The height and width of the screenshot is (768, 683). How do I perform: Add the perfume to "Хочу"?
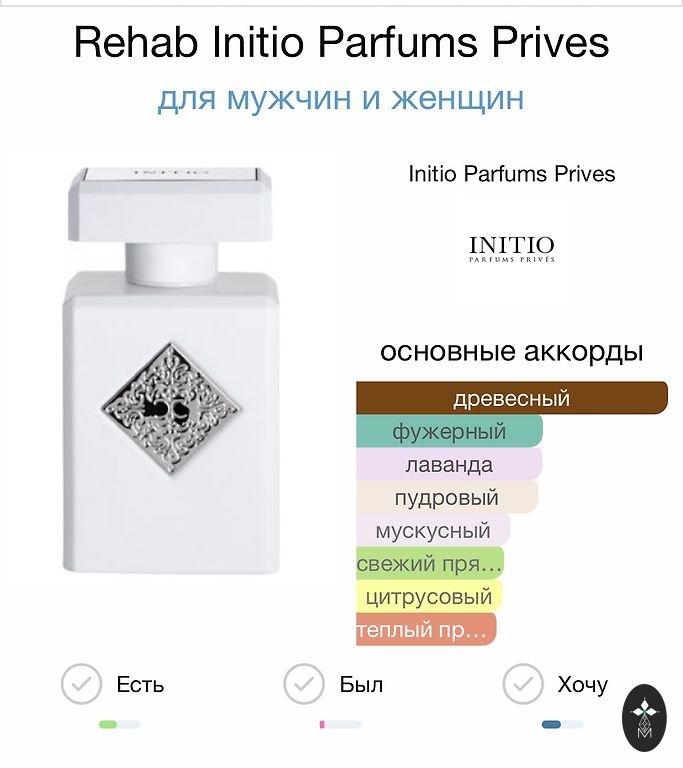pos(523,685)
